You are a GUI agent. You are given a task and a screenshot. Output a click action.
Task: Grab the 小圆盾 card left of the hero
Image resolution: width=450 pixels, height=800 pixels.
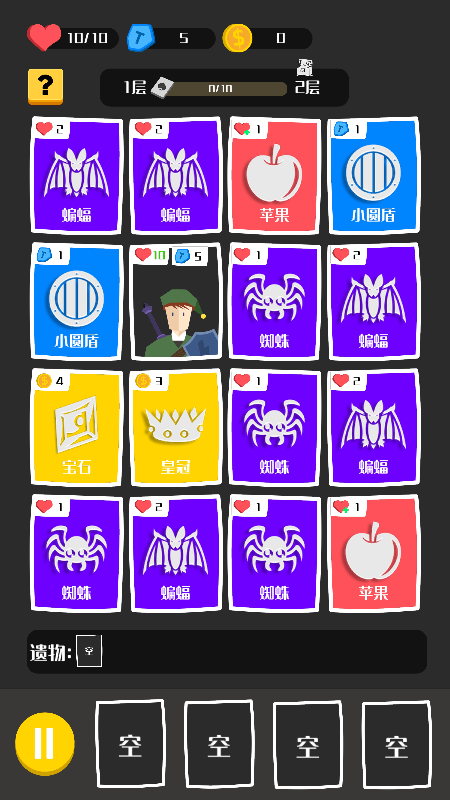click(77, 302)
